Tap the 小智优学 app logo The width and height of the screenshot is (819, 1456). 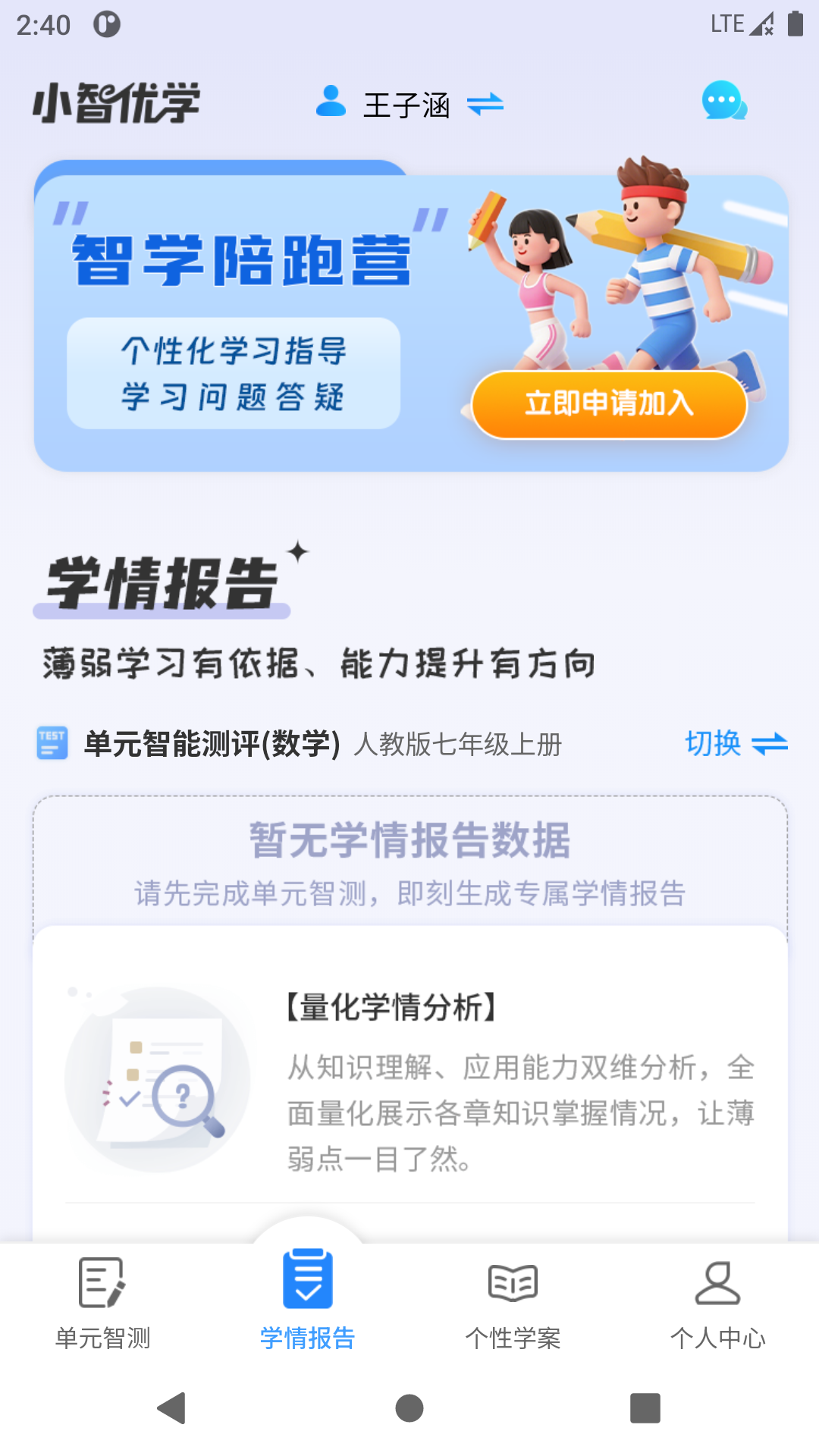[x=115, y=104]
